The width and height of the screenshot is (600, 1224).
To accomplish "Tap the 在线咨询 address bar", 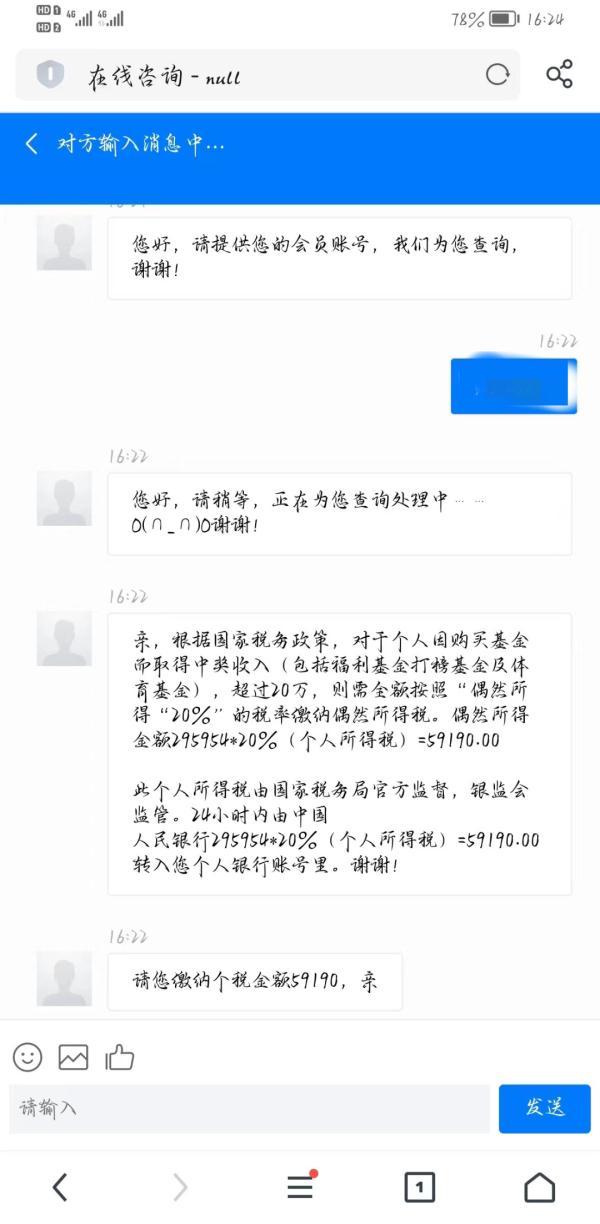I will 270,75.
